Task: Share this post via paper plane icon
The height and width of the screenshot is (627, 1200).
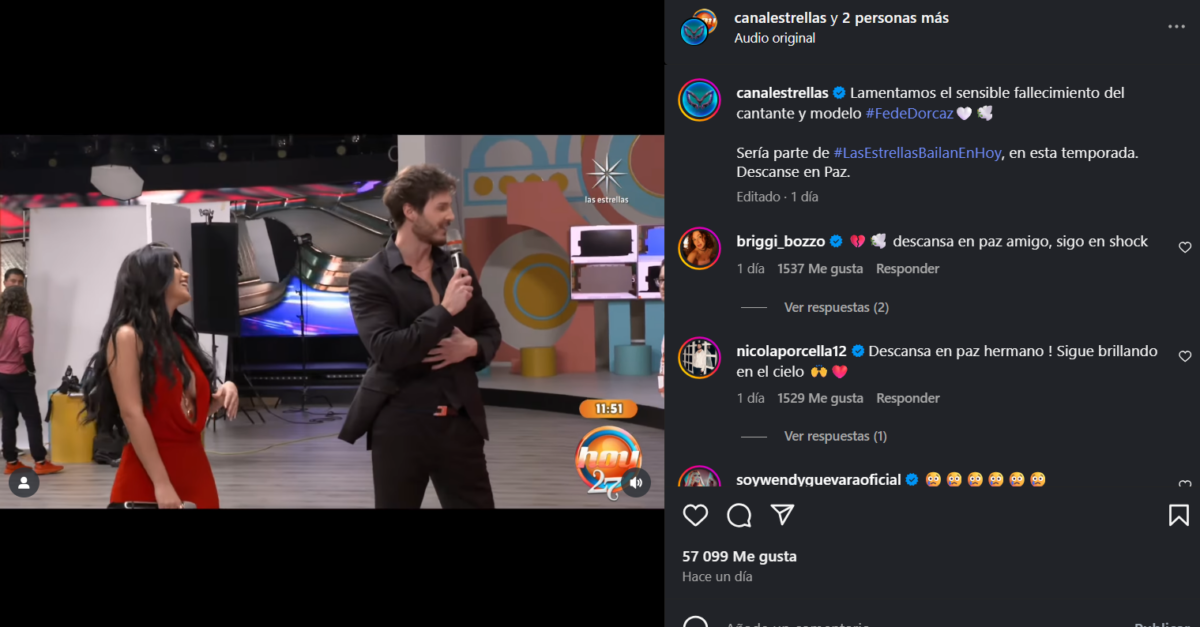Action: (x=782, y=515)
